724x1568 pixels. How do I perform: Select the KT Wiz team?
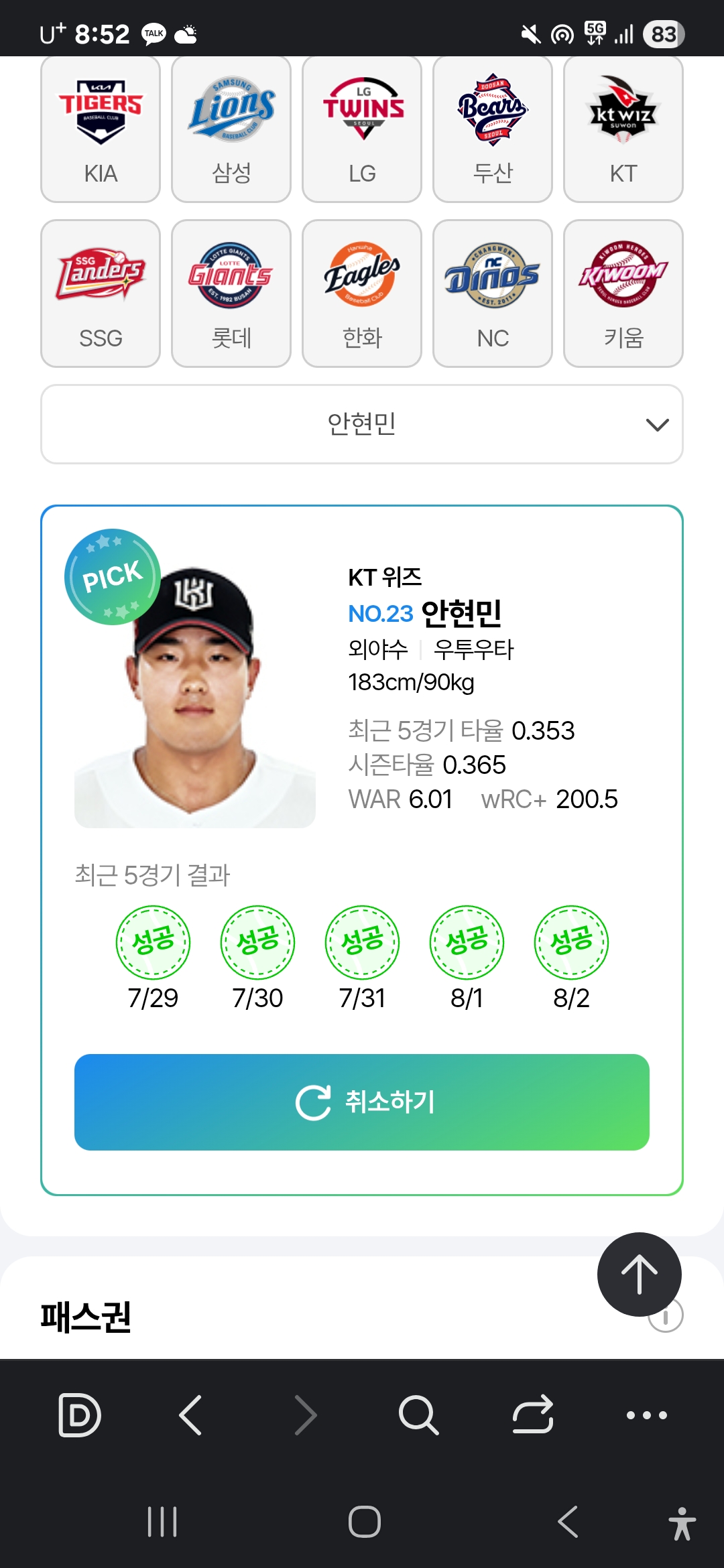pos(623,129)
